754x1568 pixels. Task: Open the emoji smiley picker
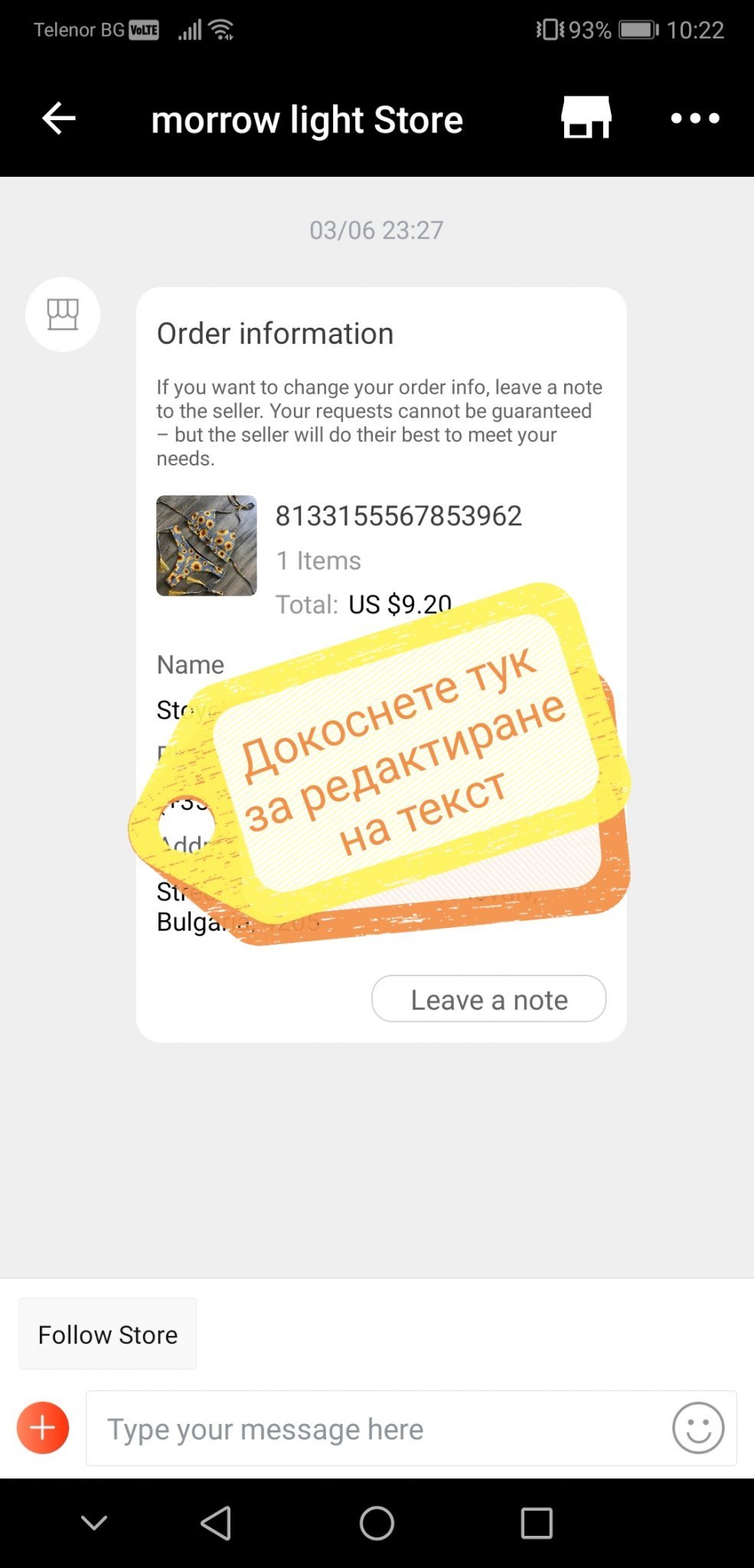697,1428
